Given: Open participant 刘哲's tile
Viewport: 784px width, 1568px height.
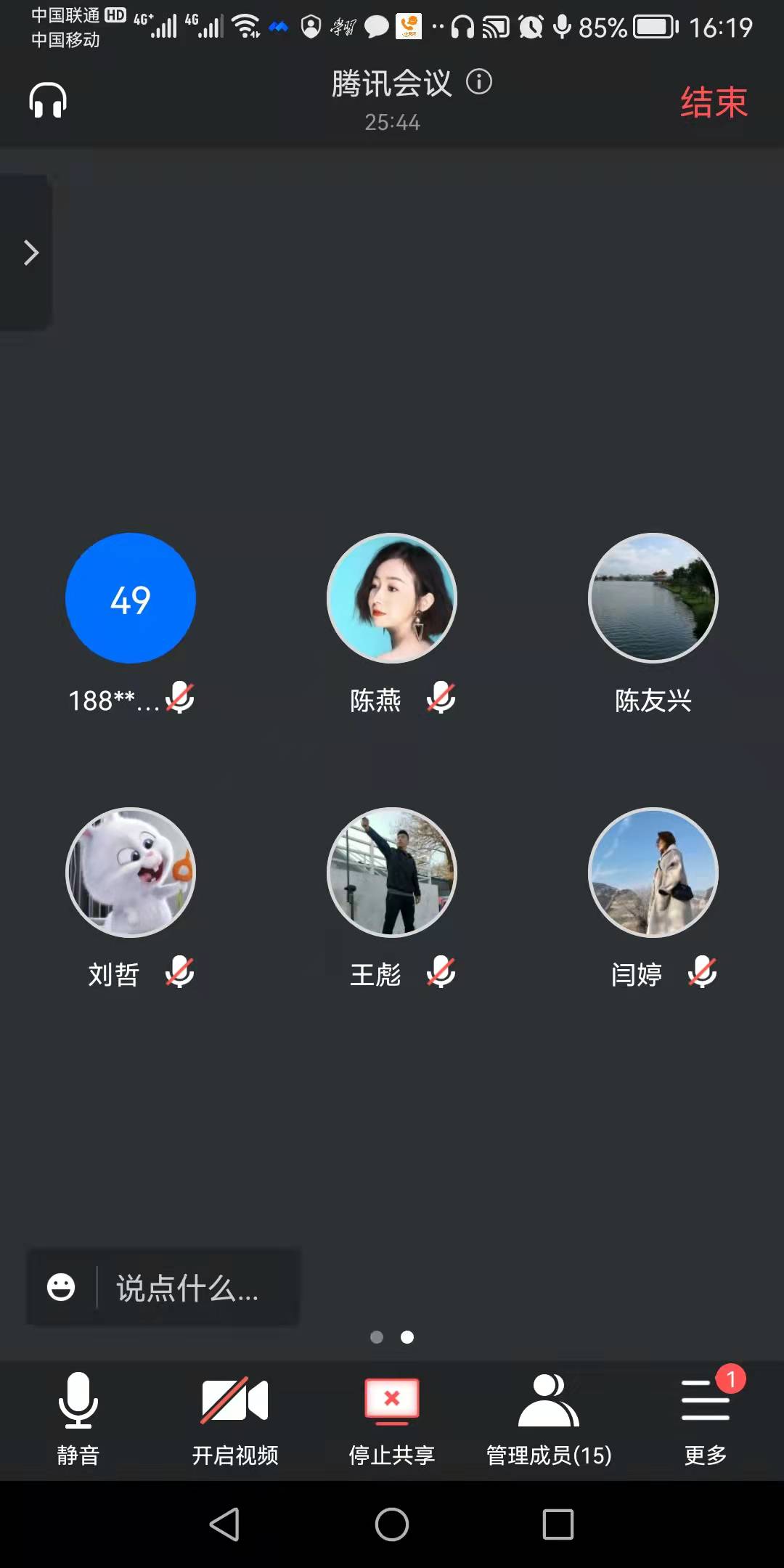Looking at the screenshot, I should click(x=131, y=873).
